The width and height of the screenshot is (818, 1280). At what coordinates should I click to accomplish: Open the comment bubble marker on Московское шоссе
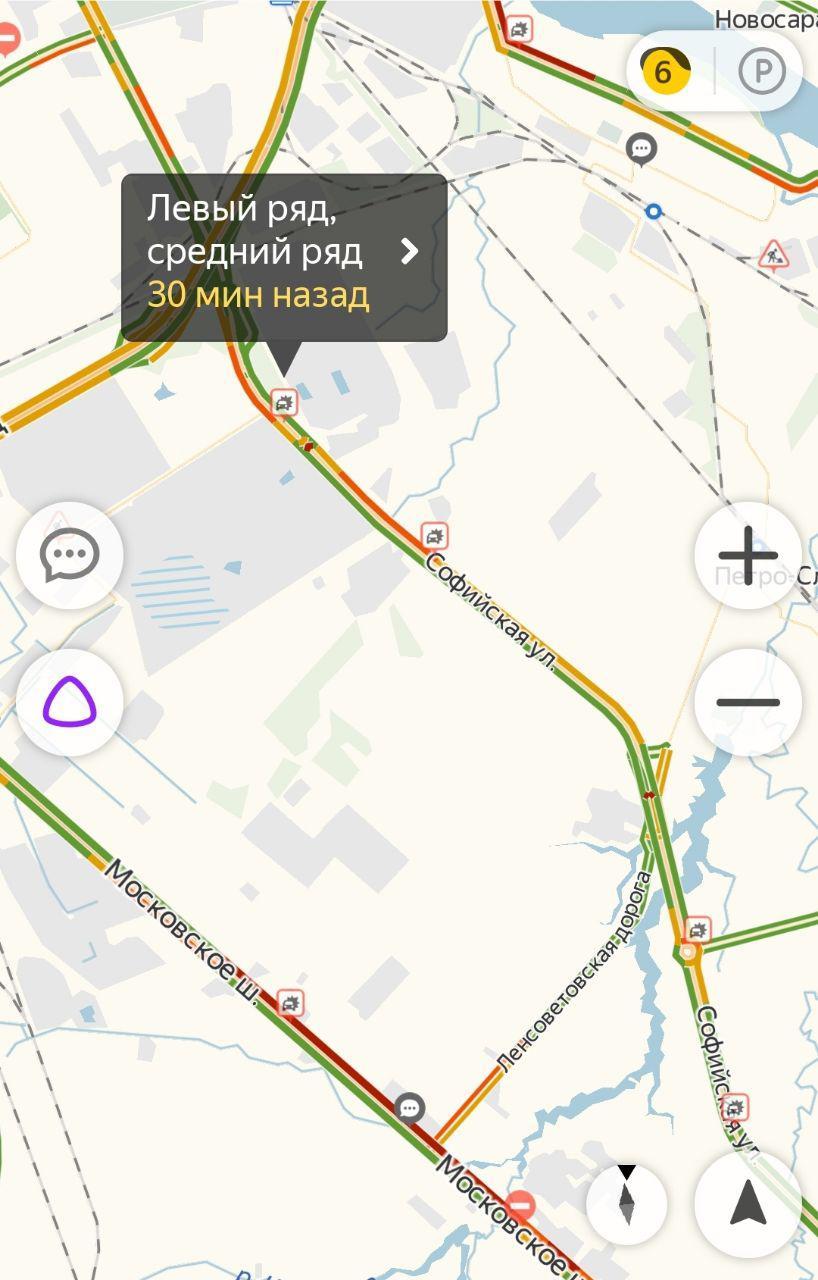point(409,1108)
